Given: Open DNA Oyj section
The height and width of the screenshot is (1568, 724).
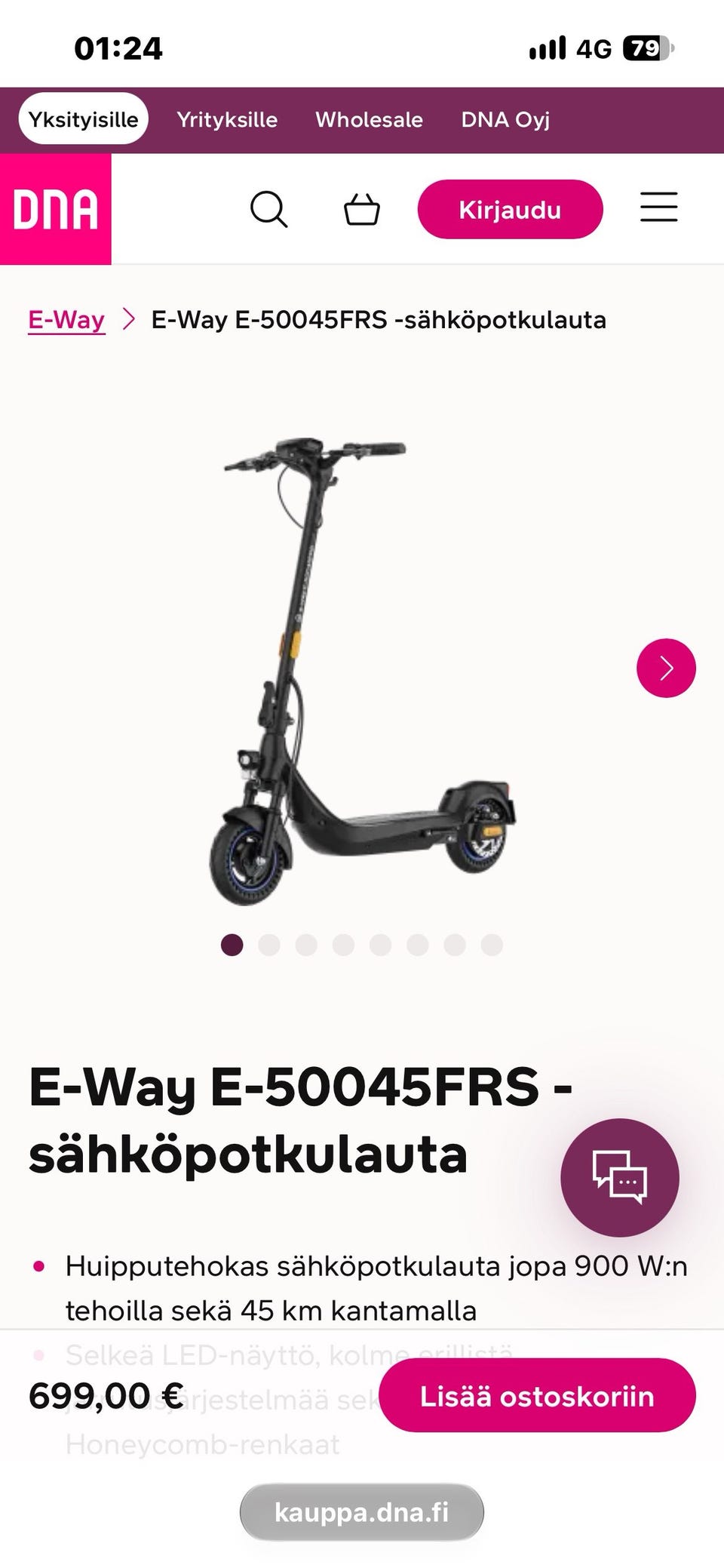Looking at the screenshot, I should pyautogui.click(x=505, y=119).
